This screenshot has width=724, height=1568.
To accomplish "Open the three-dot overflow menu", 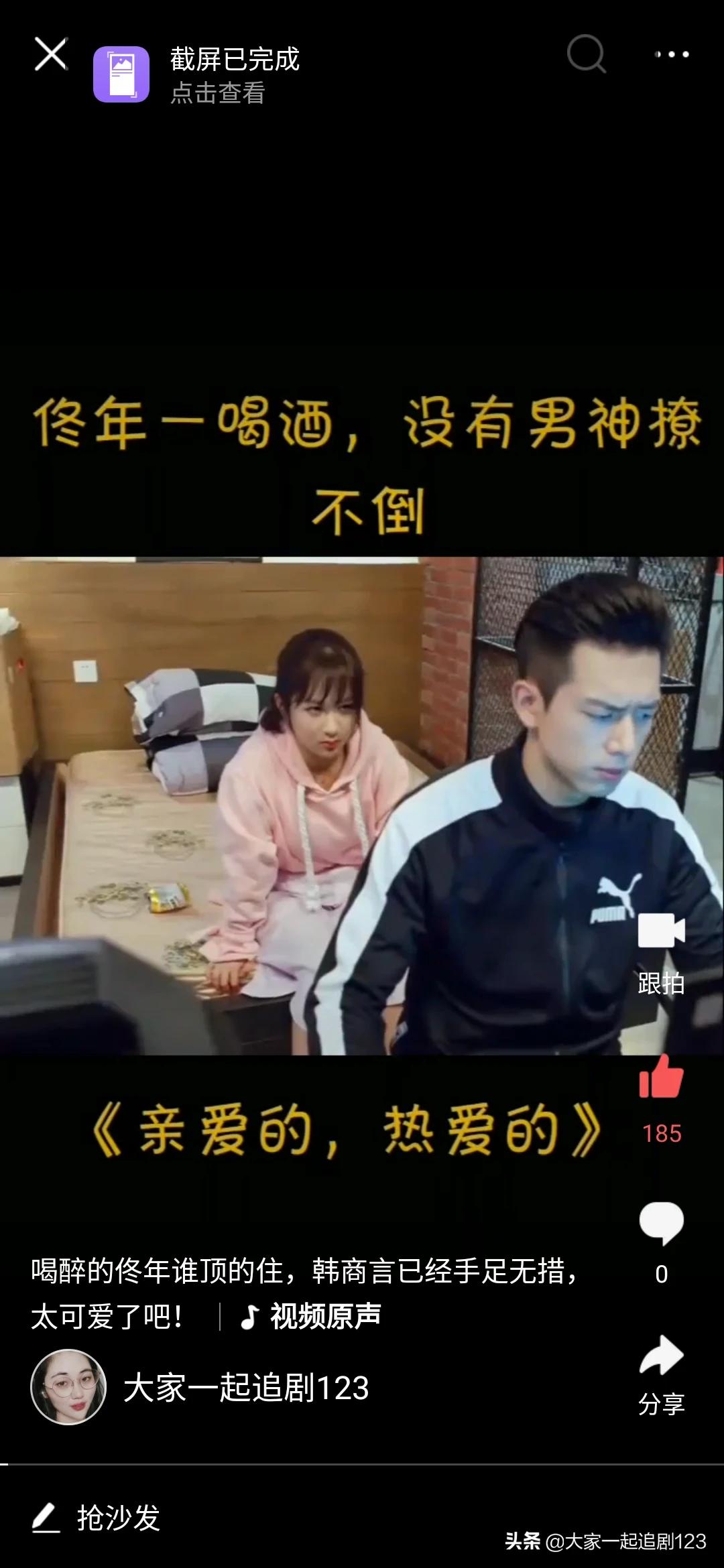I will pos(672,54).
